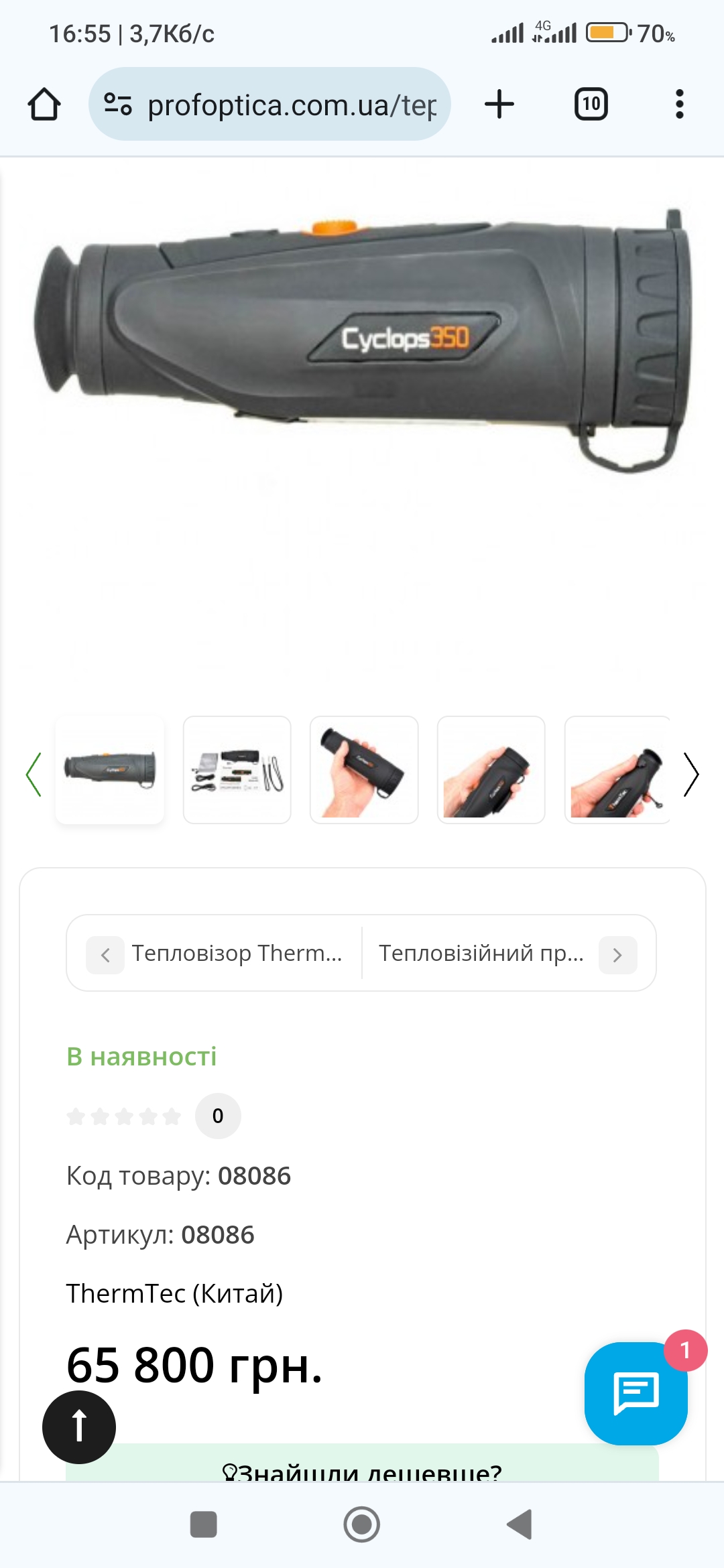Open recent apps from navigation bar

pos(204,1524)
